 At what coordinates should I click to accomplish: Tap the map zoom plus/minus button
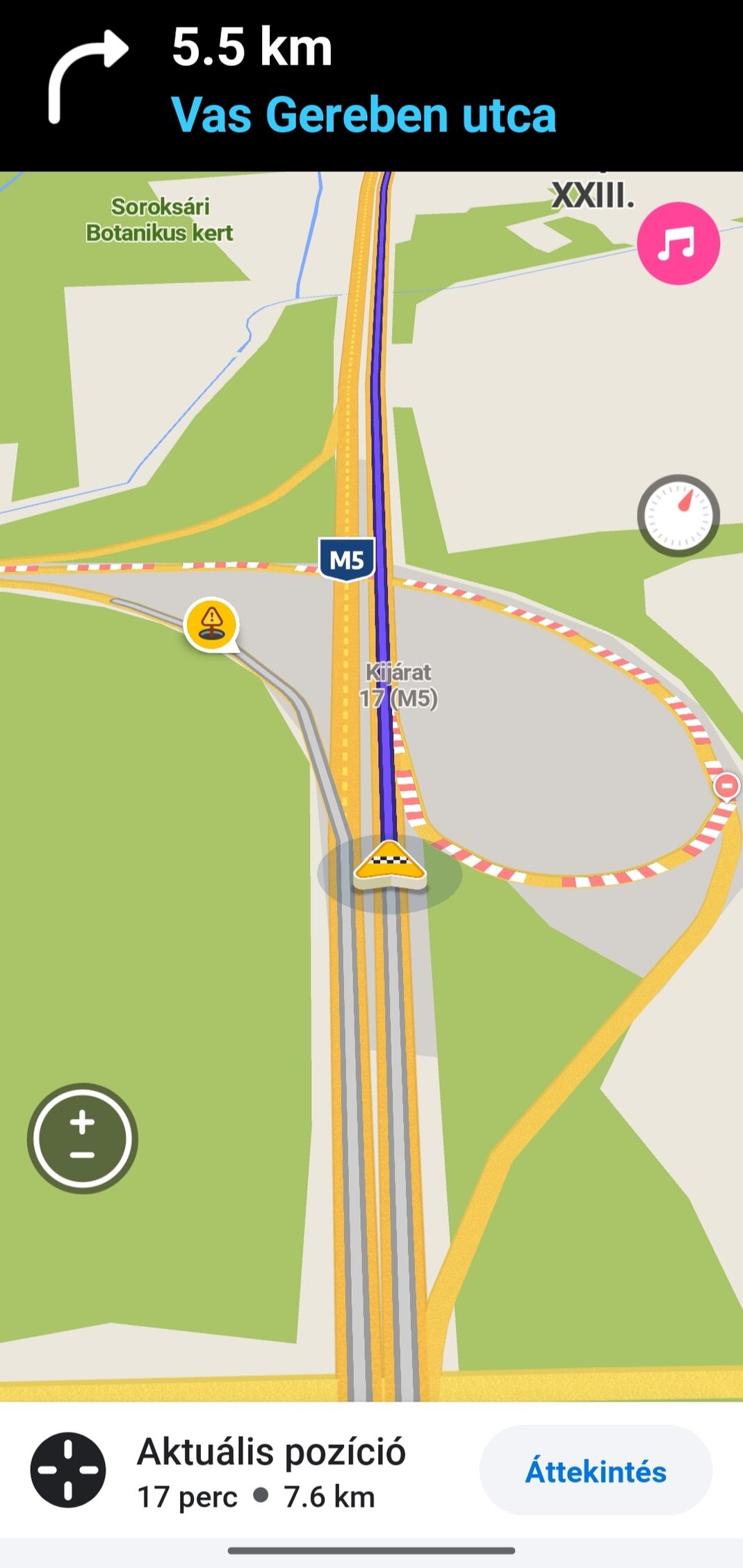click(x=83, y=1138)
